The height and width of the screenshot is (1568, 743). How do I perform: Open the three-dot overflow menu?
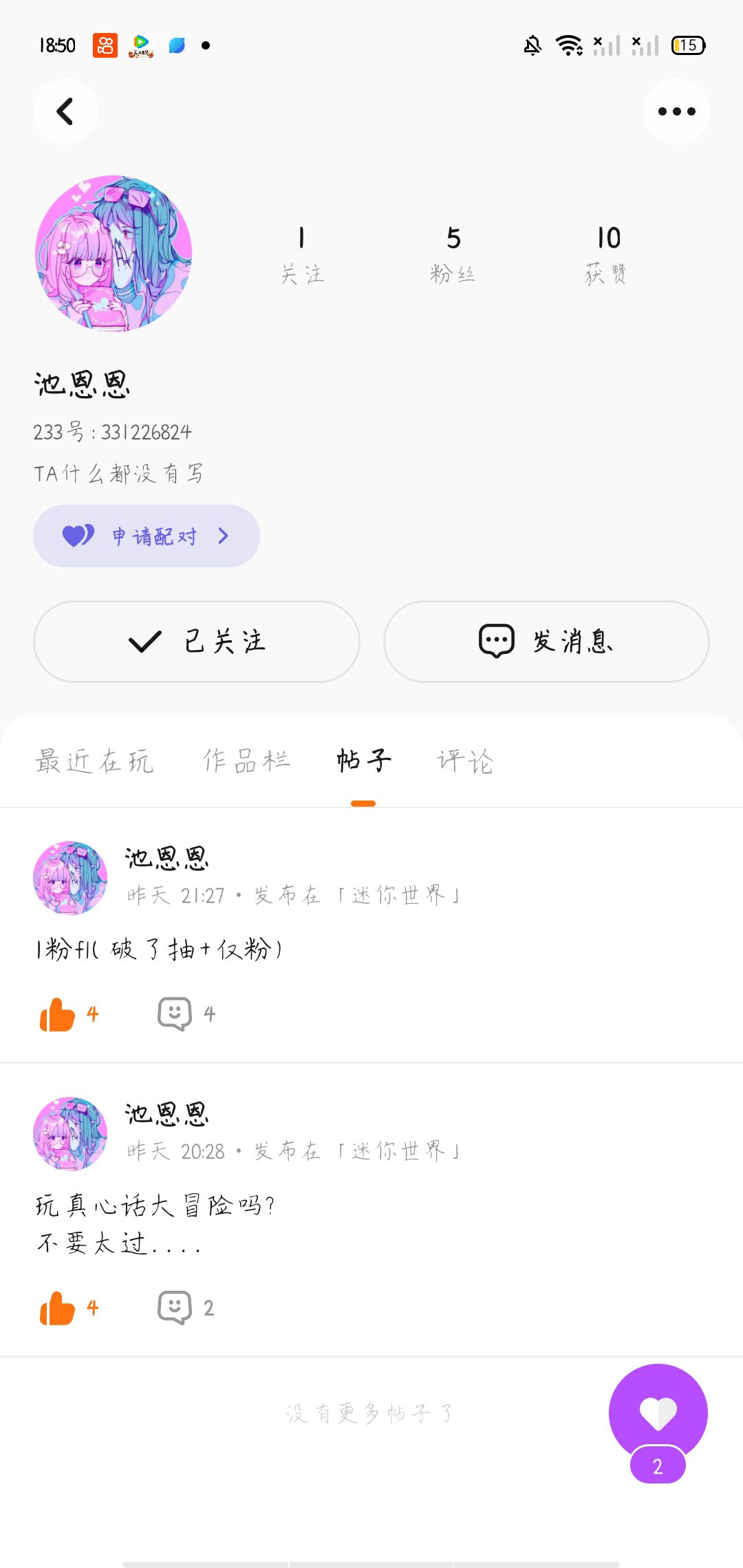click(676, 111)
